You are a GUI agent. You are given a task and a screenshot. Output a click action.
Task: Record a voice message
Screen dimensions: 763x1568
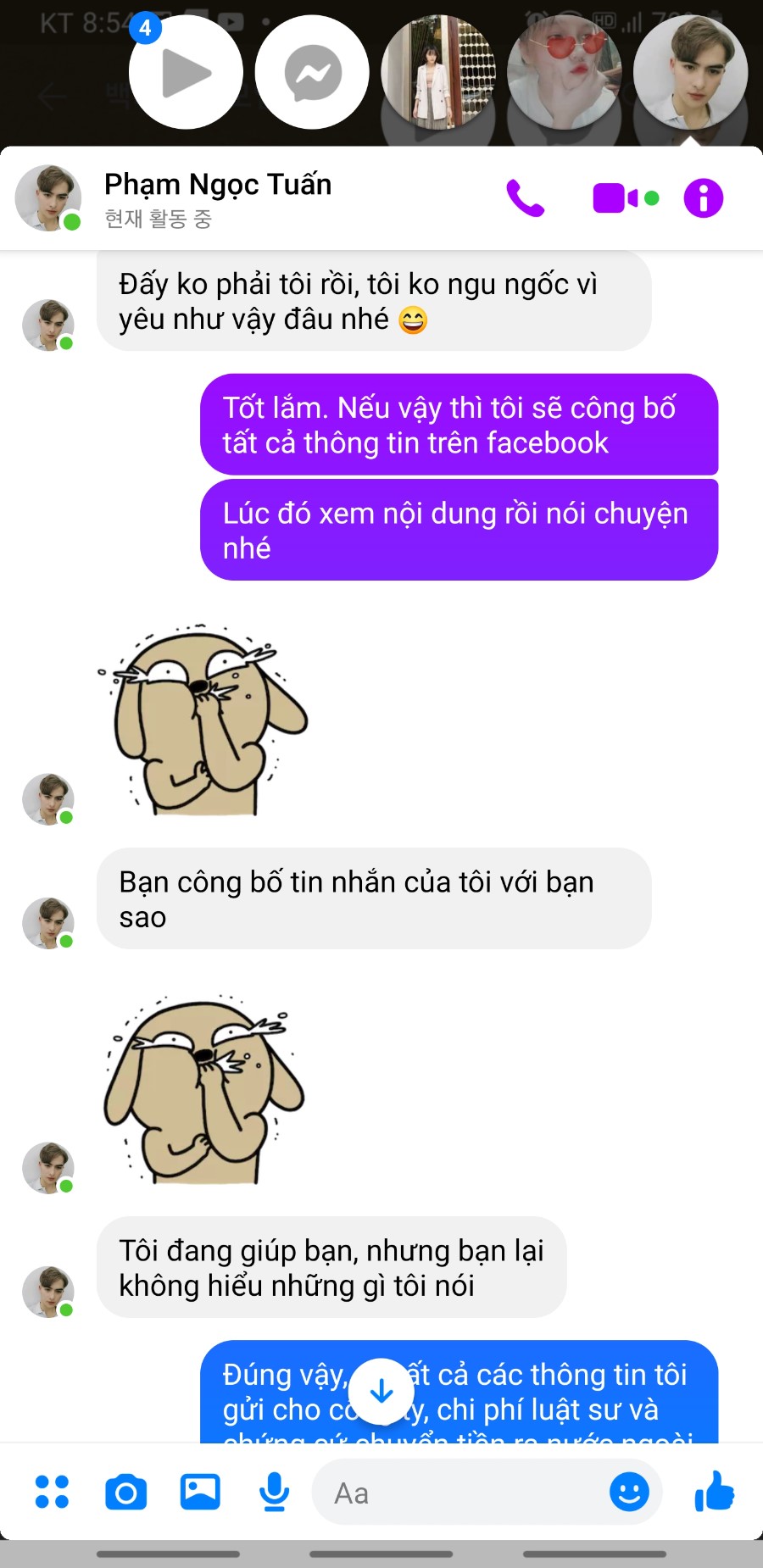tap(274, 1492)
